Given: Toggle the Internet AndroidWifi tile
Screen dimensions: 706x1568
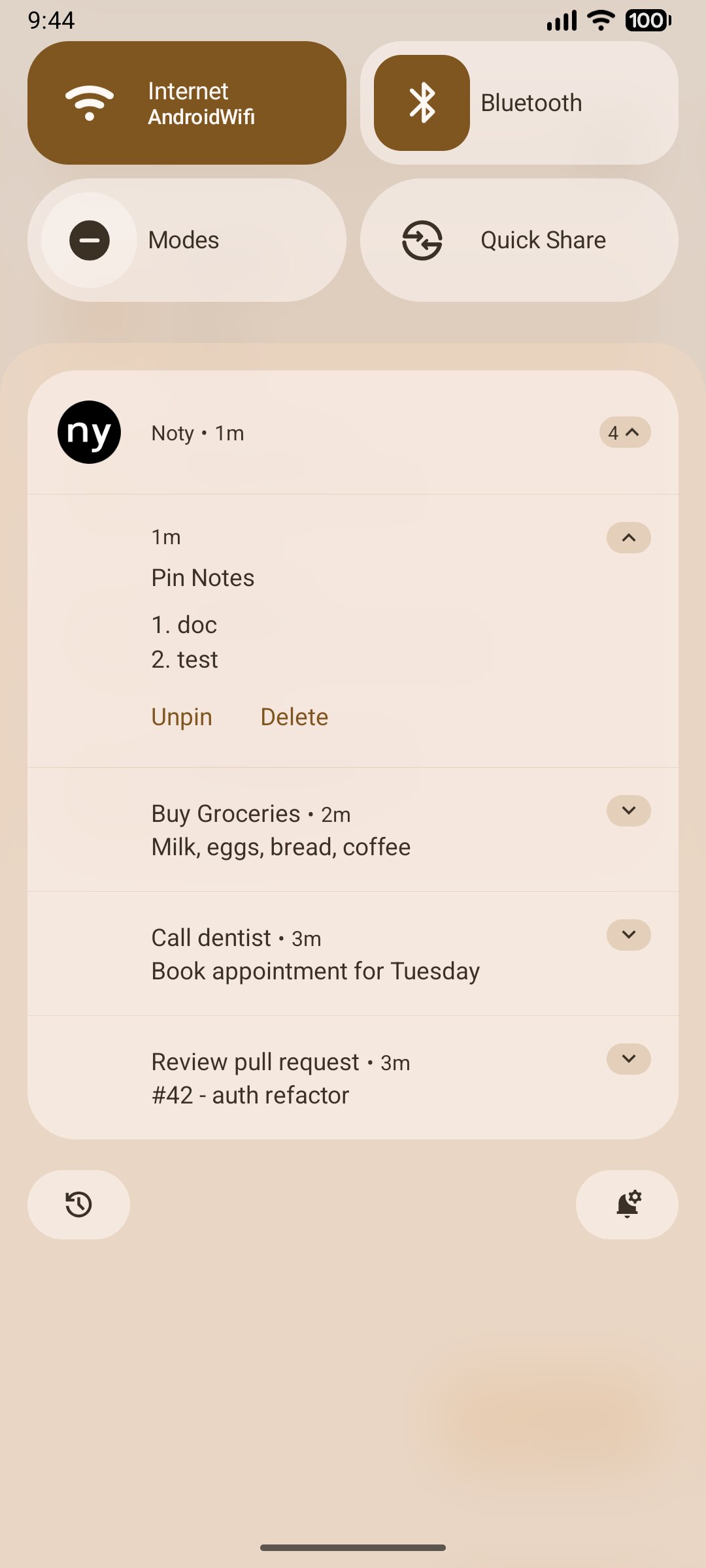Looking at the screenshot, I should (187, 103).
